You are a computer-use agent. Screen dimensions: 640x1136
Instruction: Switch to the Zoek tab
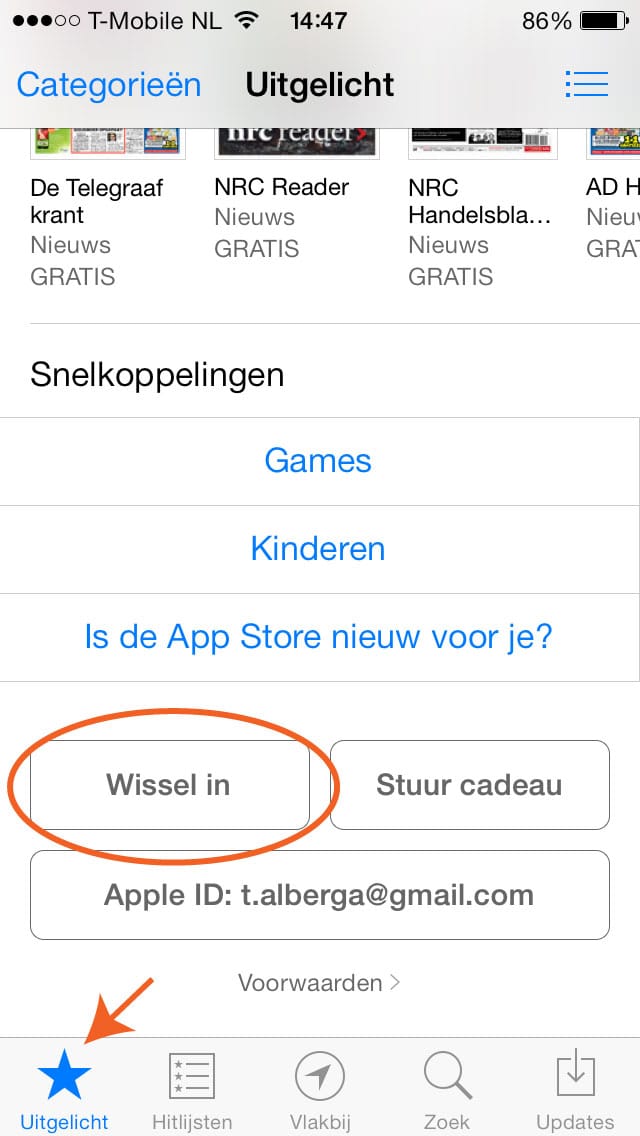point(447,1090)
